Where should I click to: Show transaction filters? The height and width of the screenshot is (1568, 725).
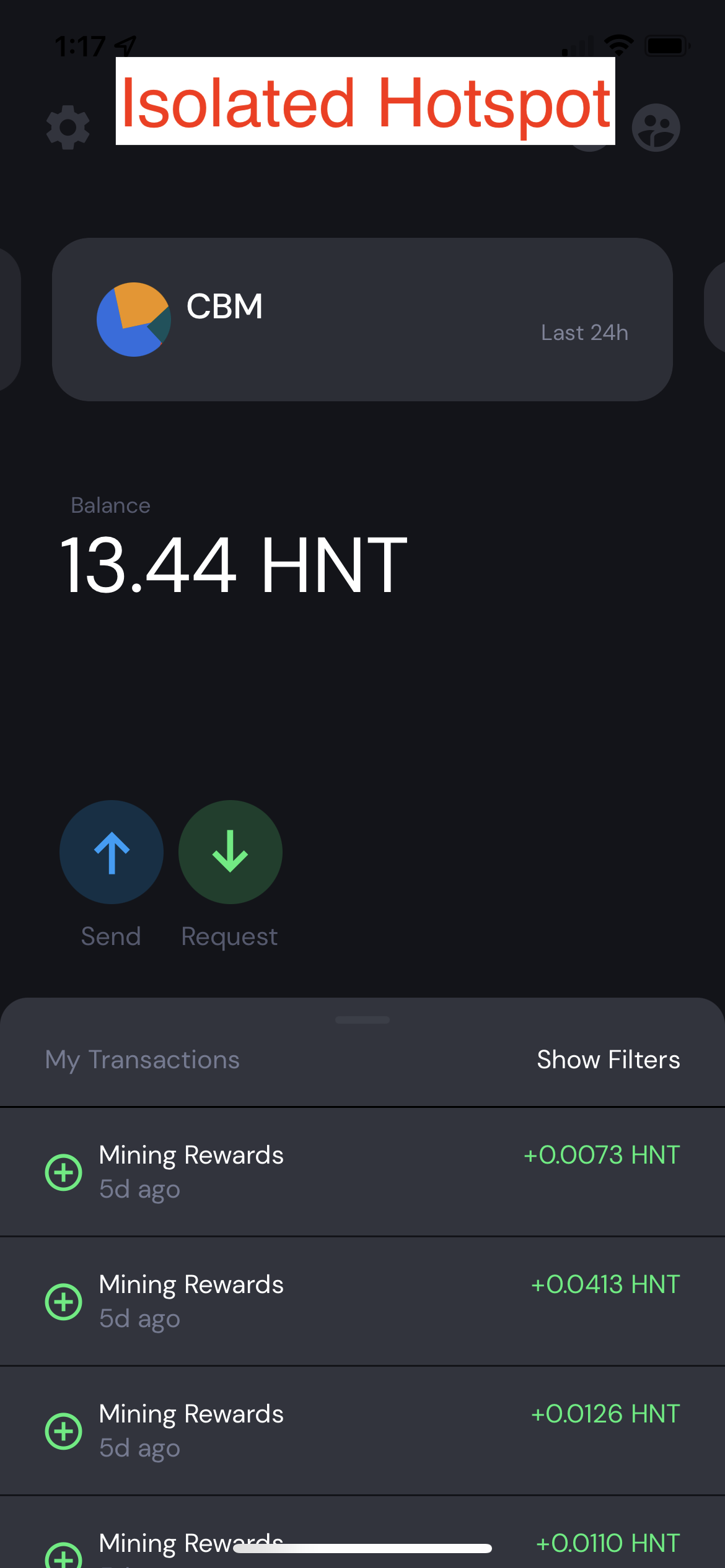tap(608, 1060)
